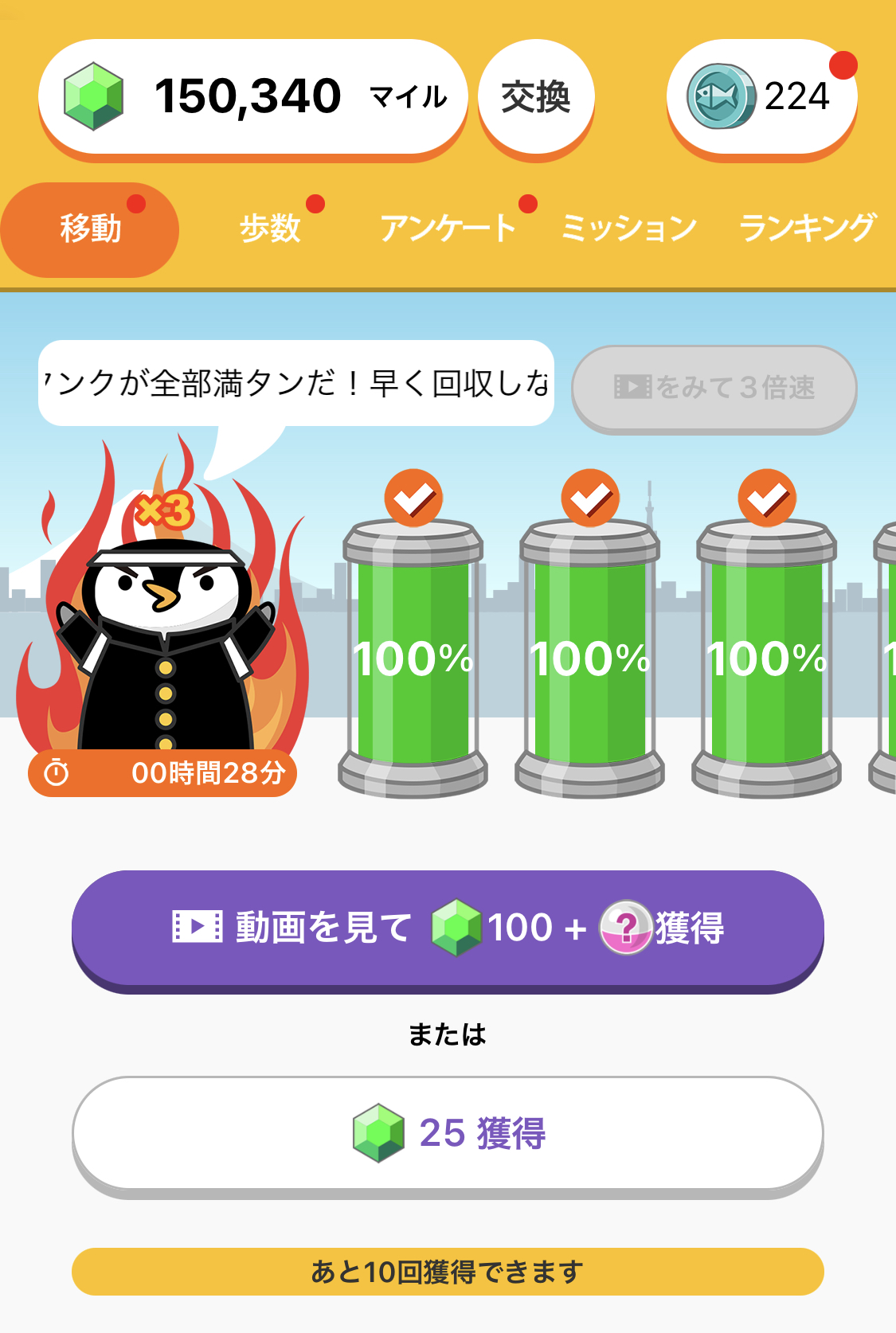View the ランキング tab

[807, 229]
